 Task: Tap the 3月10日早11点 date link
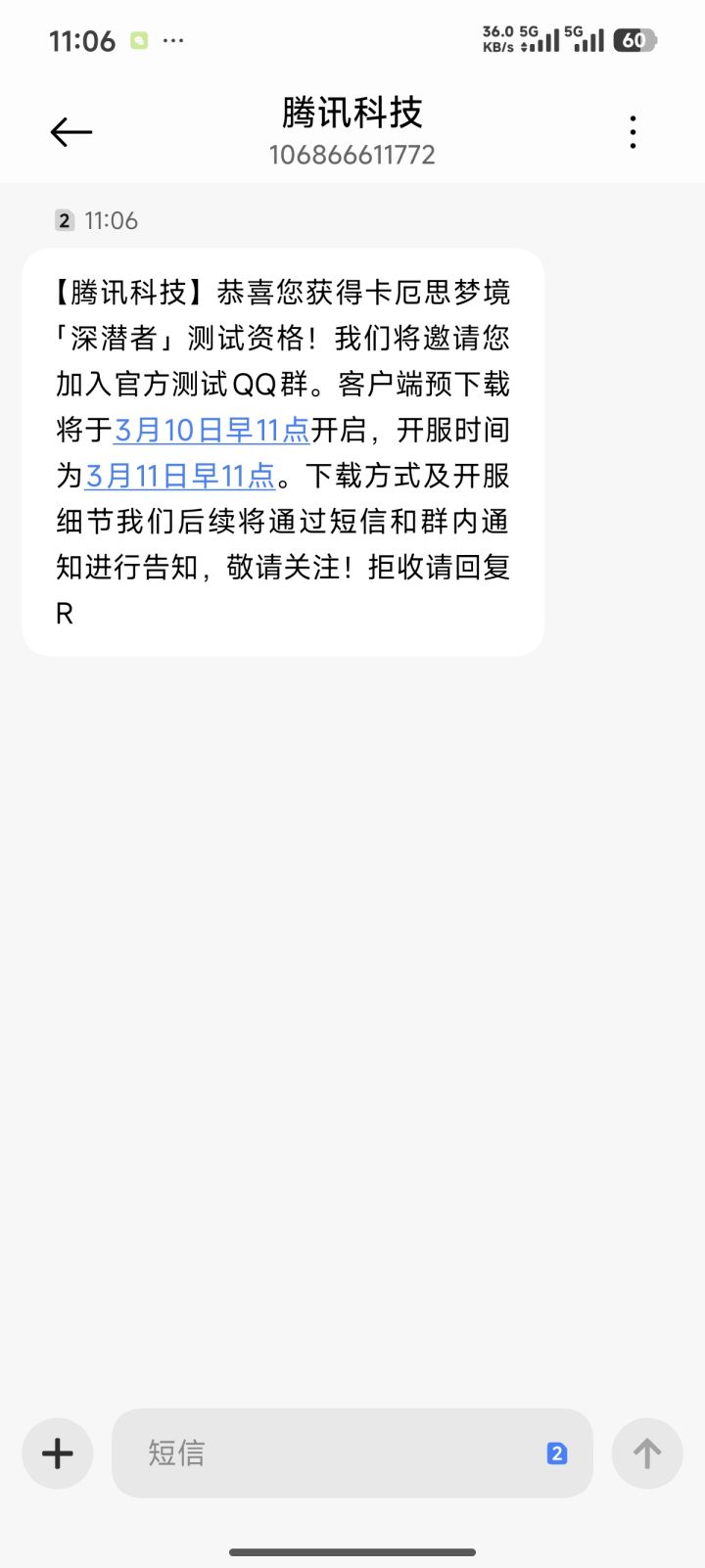[x=211, y=430]
